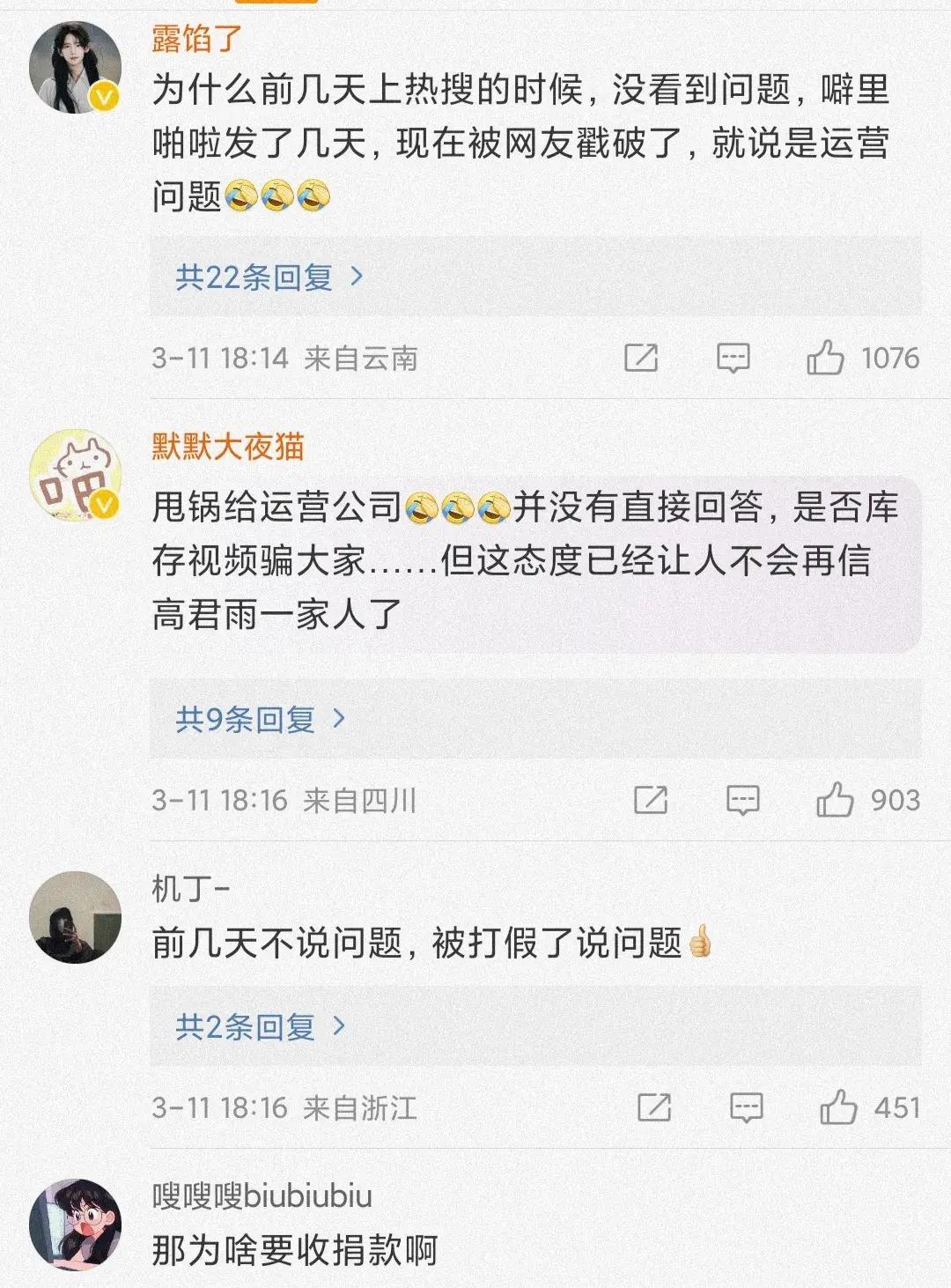Reply to the comment by 机丁-
The image size is (951, 1288).
click(746, 1107)
